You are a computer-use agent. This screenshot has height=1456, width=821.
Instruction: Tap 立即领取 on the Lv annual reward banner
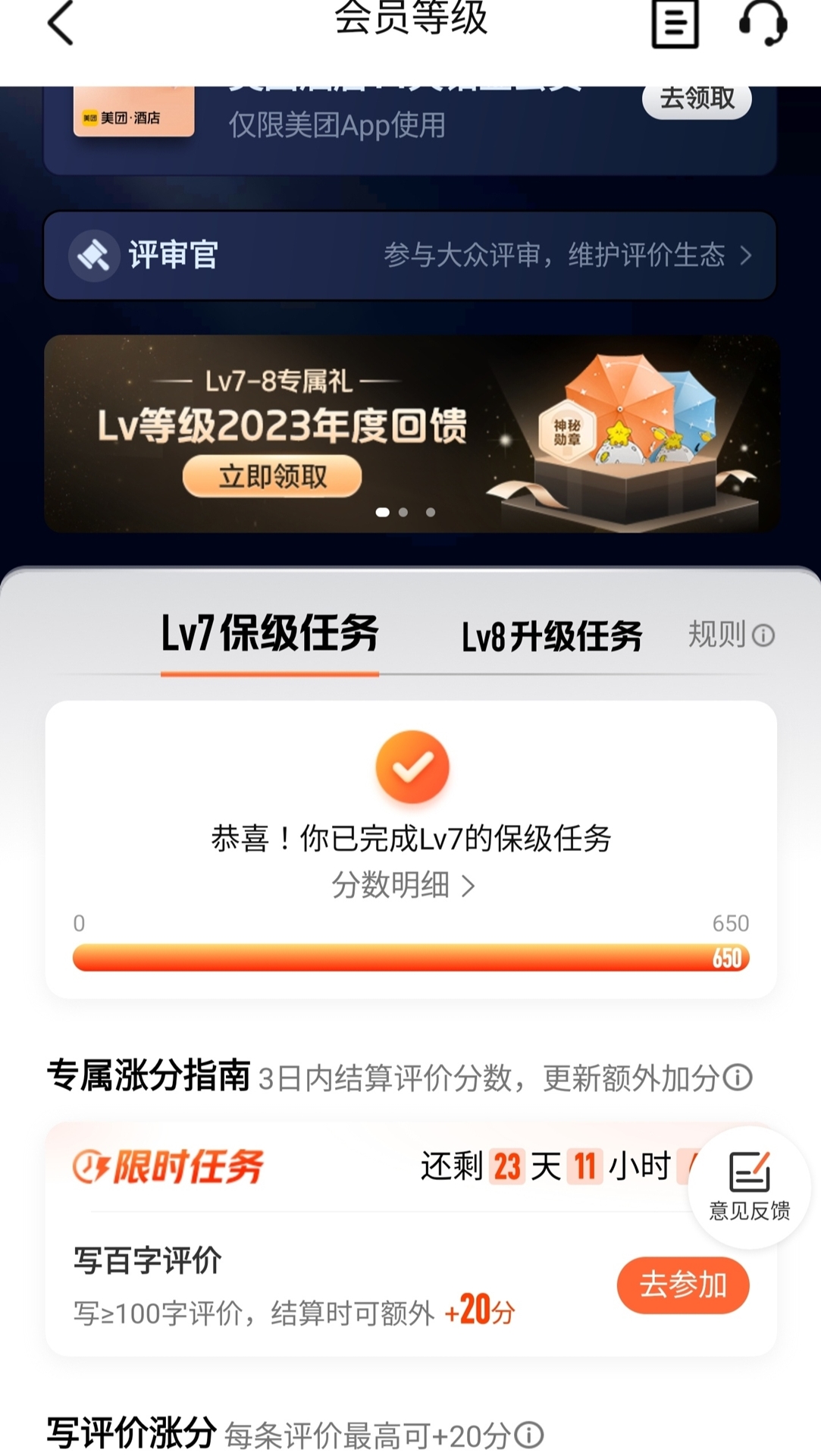pos(272,476)
